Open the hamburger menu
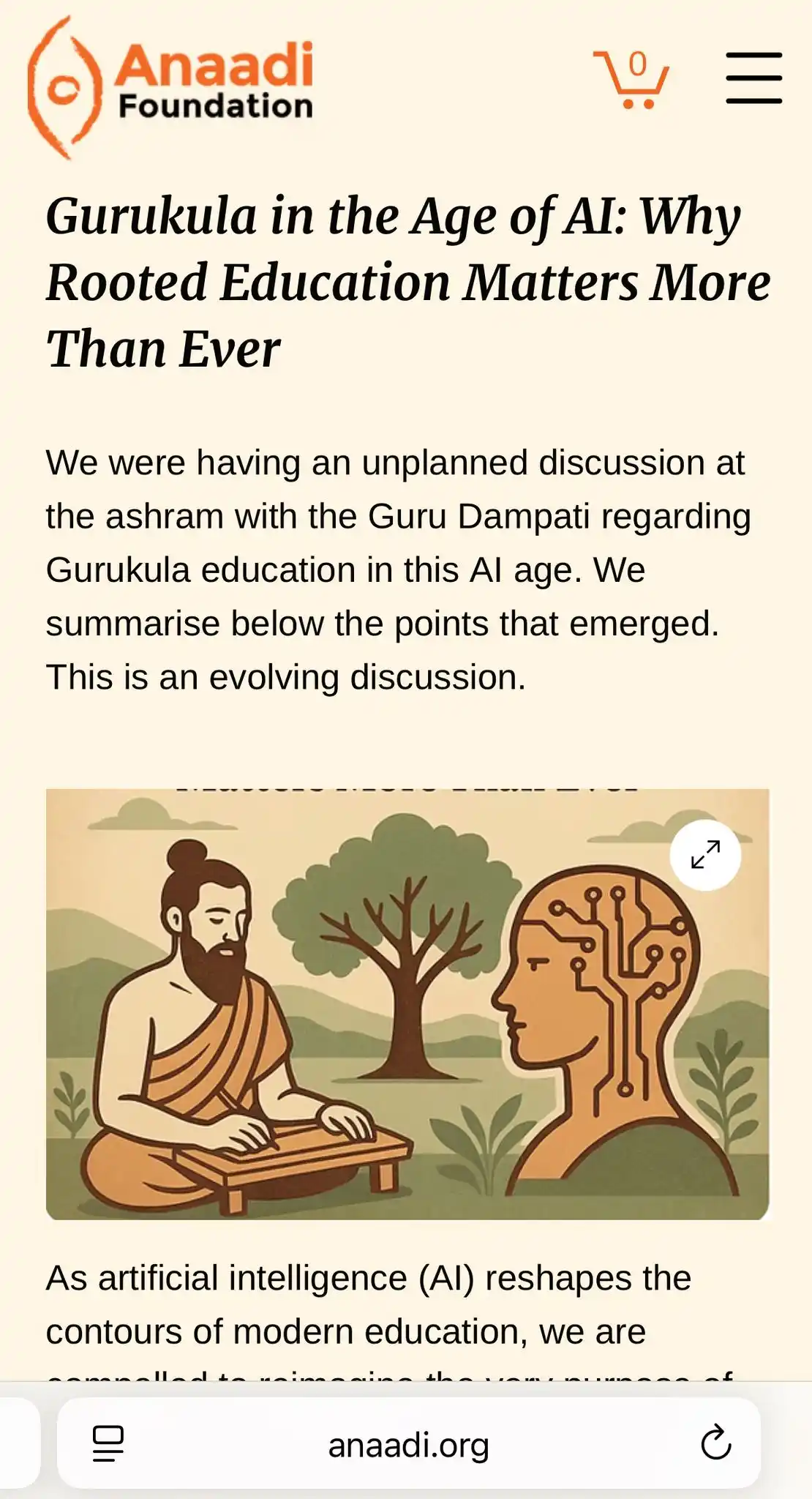Image resolution: width=812 pixels, height=1499 pixels. [x=753, y=78]
